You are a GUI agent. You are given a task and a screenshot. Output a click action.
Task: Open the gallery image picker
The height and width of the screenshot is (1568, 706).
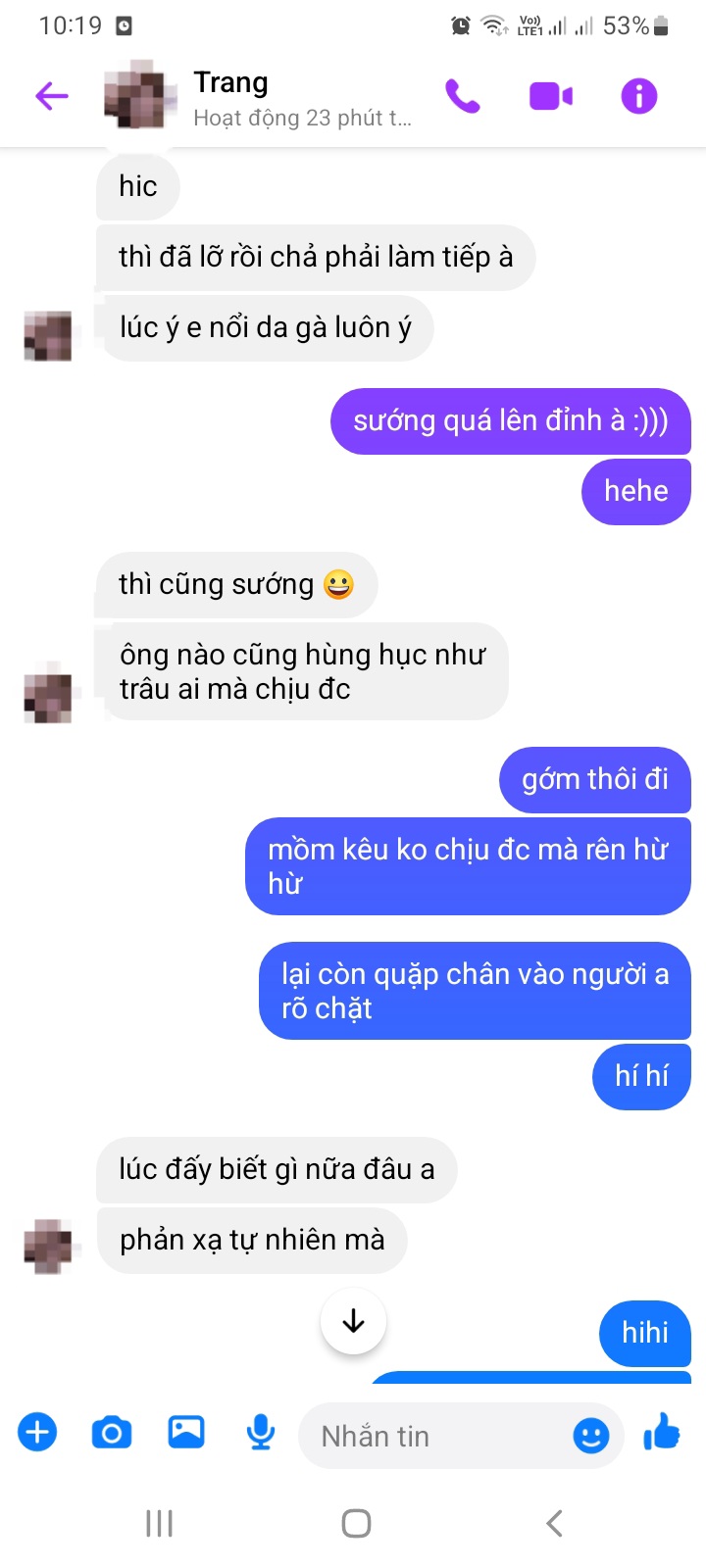[x=186, y=1433]
